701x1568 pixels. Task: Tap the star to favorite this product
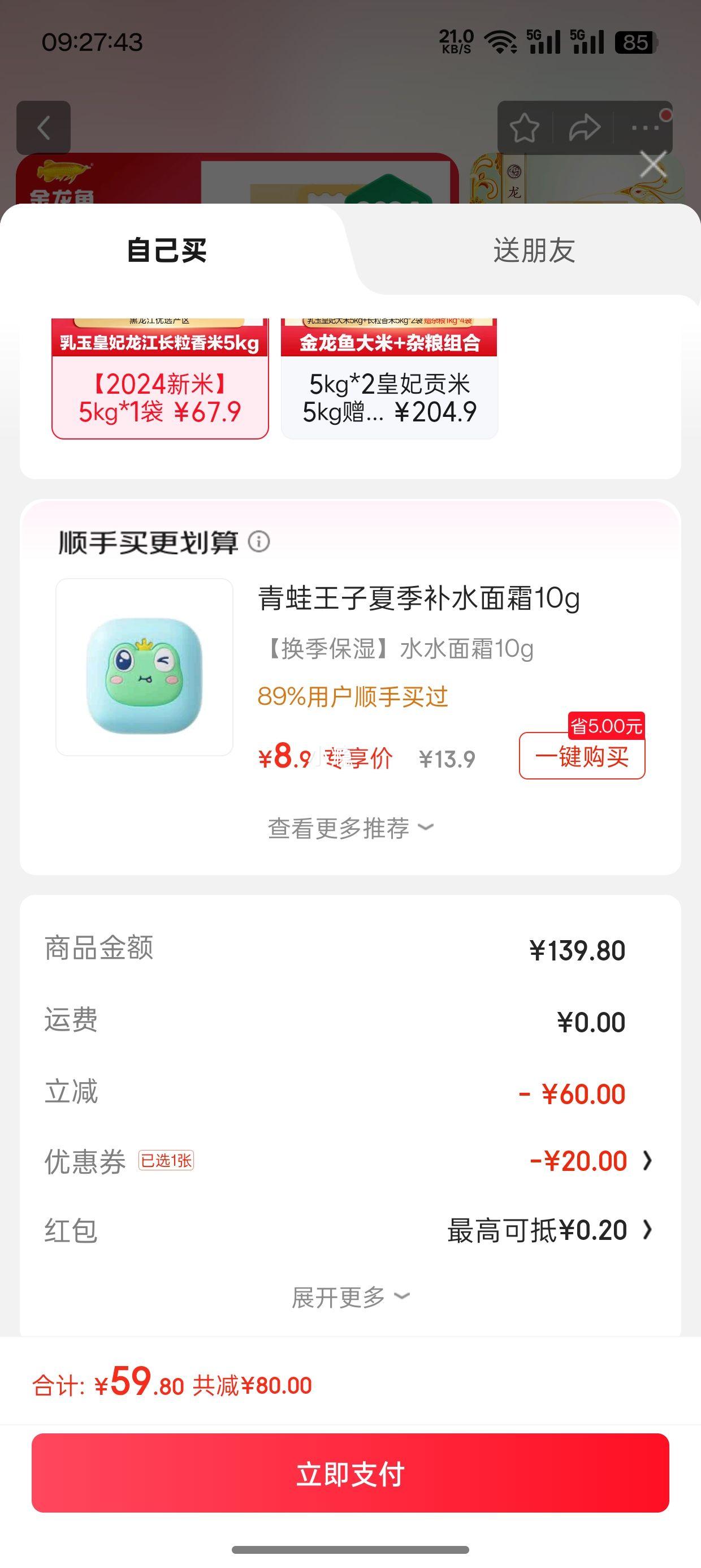pos(525,128)
